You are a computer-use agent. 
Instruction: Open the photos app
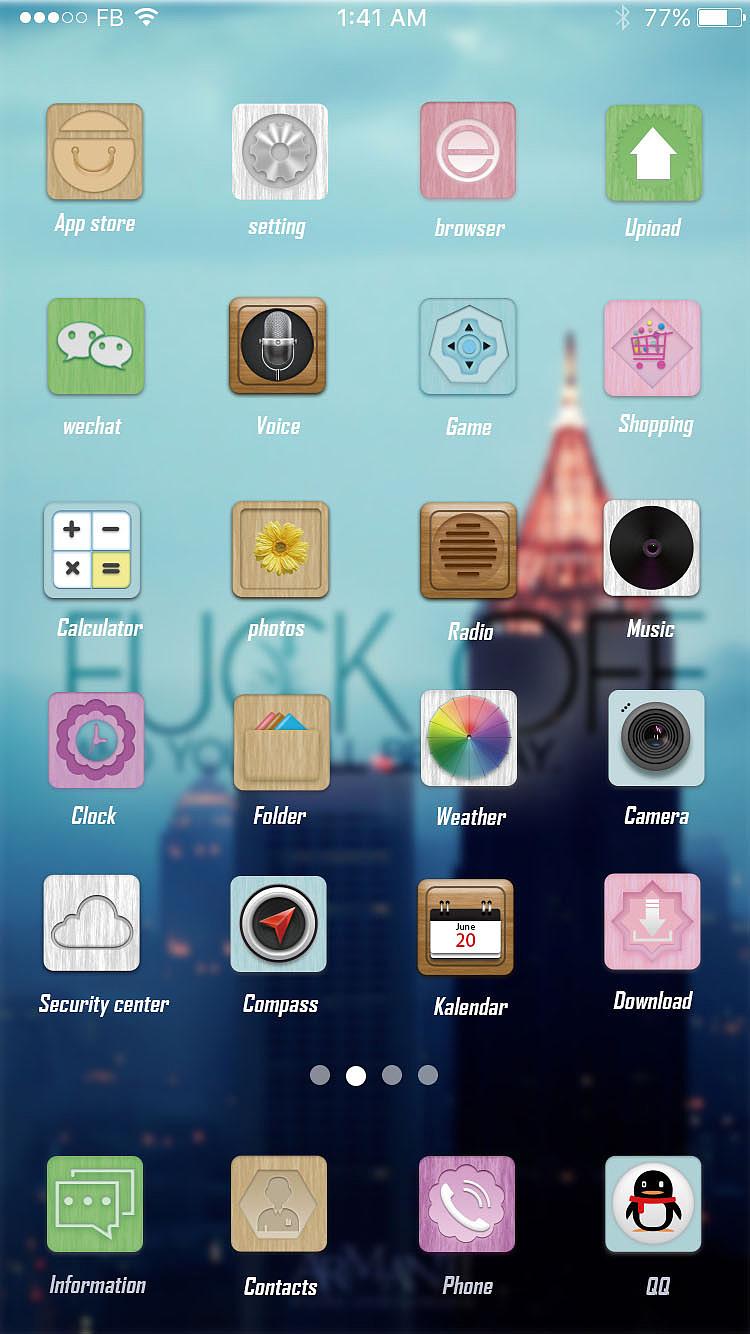tap(280, 550)
